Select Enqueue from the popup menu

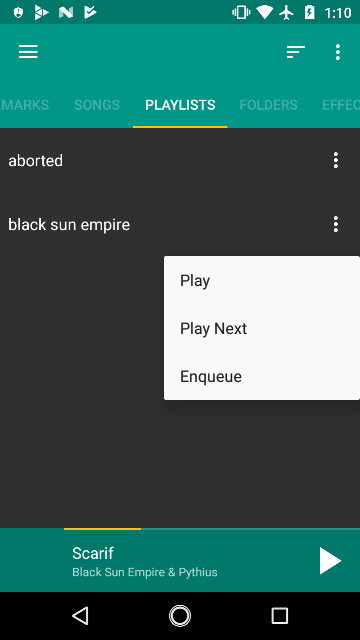(x=262, y=376)
